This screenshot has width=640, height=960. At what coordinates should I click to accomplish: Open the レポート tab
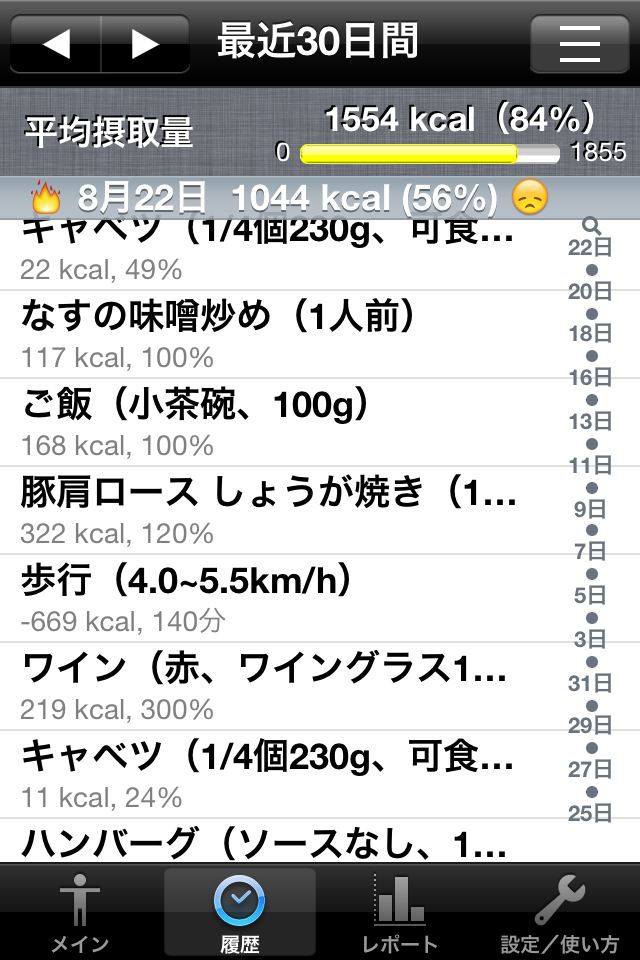click(x=400, y=912)
